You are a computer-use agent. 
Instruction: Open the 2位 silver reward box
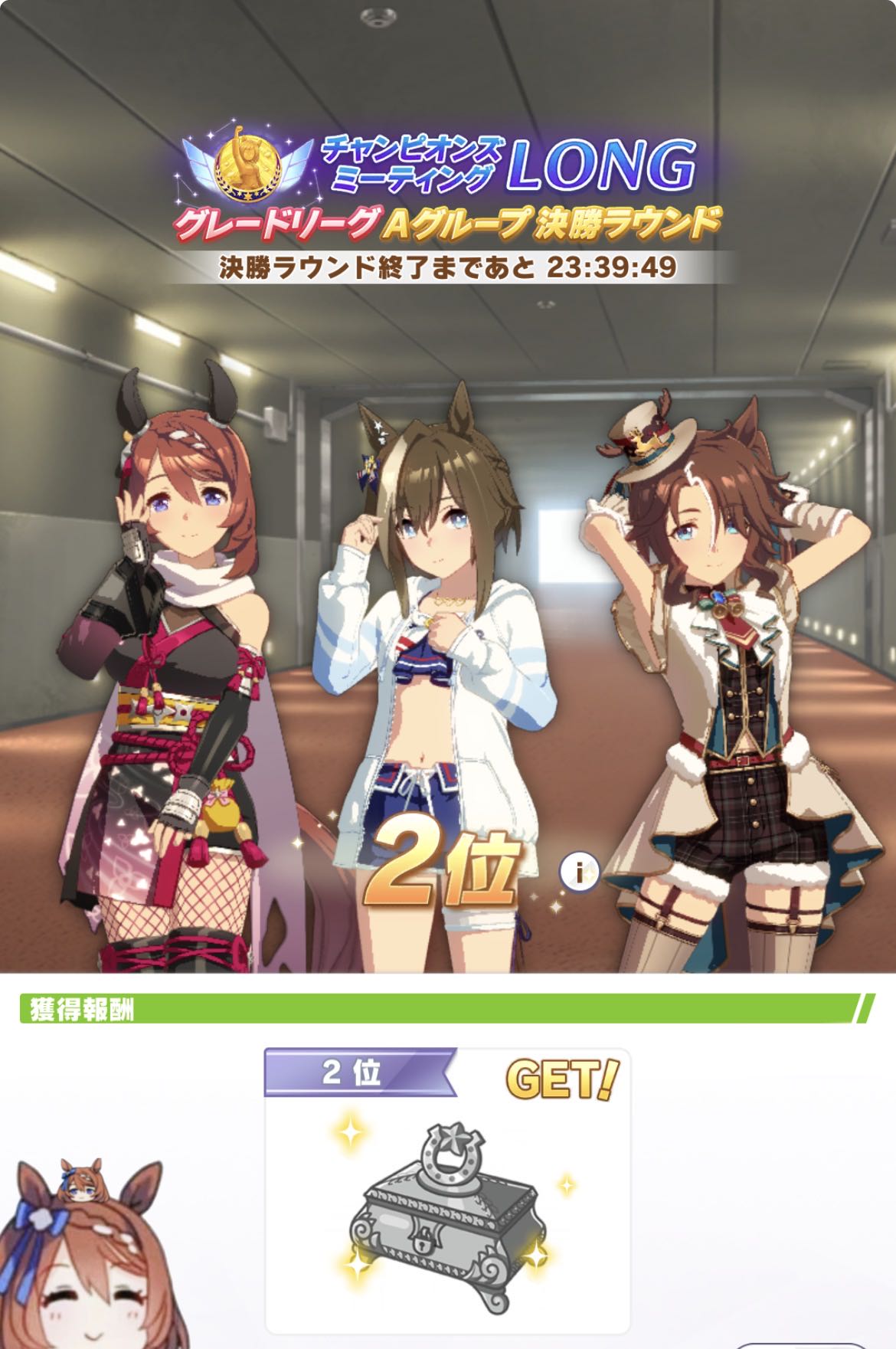[448, 1203]
